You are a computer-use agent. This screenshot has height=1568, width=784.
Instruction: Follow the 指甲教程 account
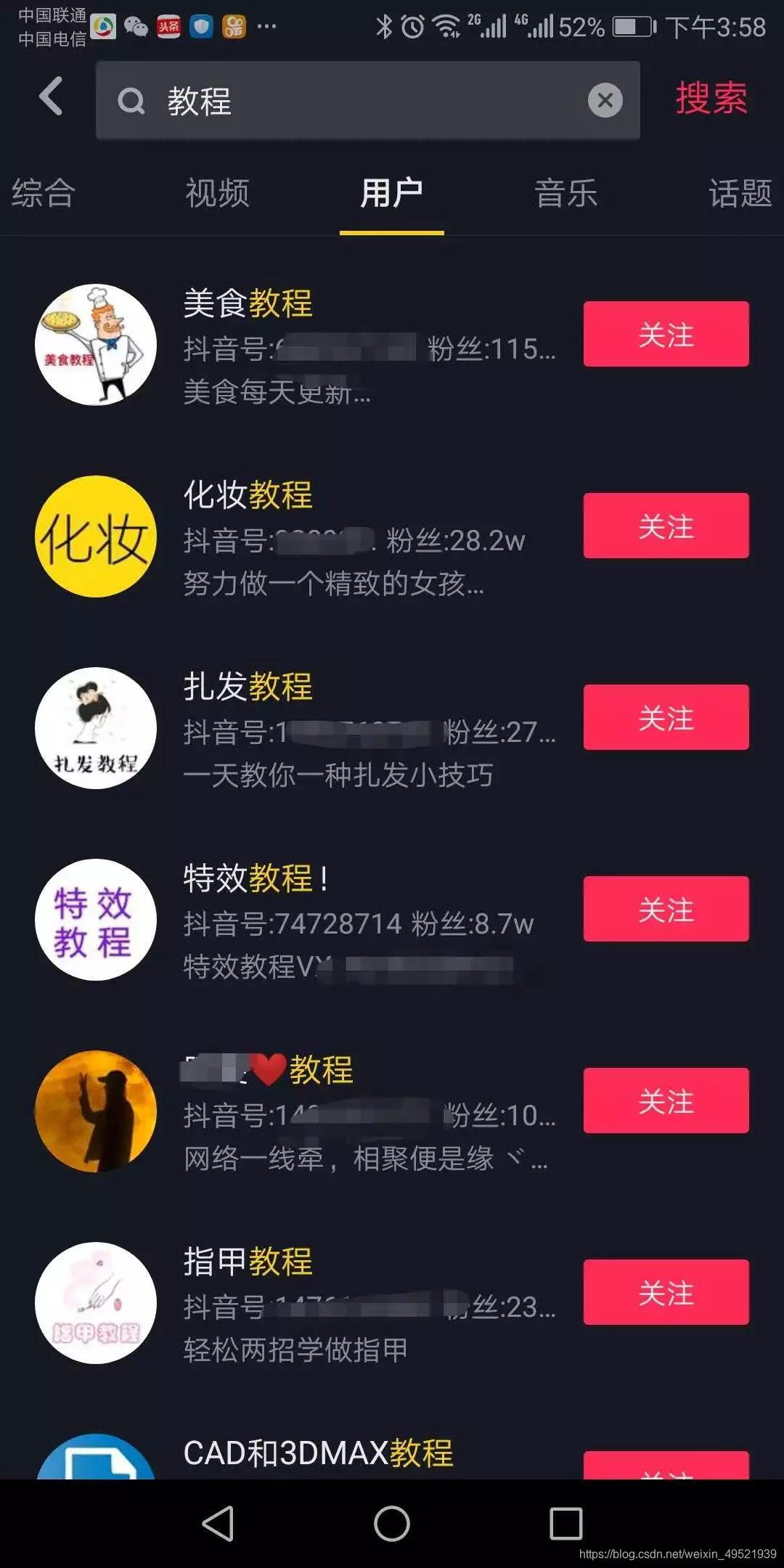coord(666,1292)
